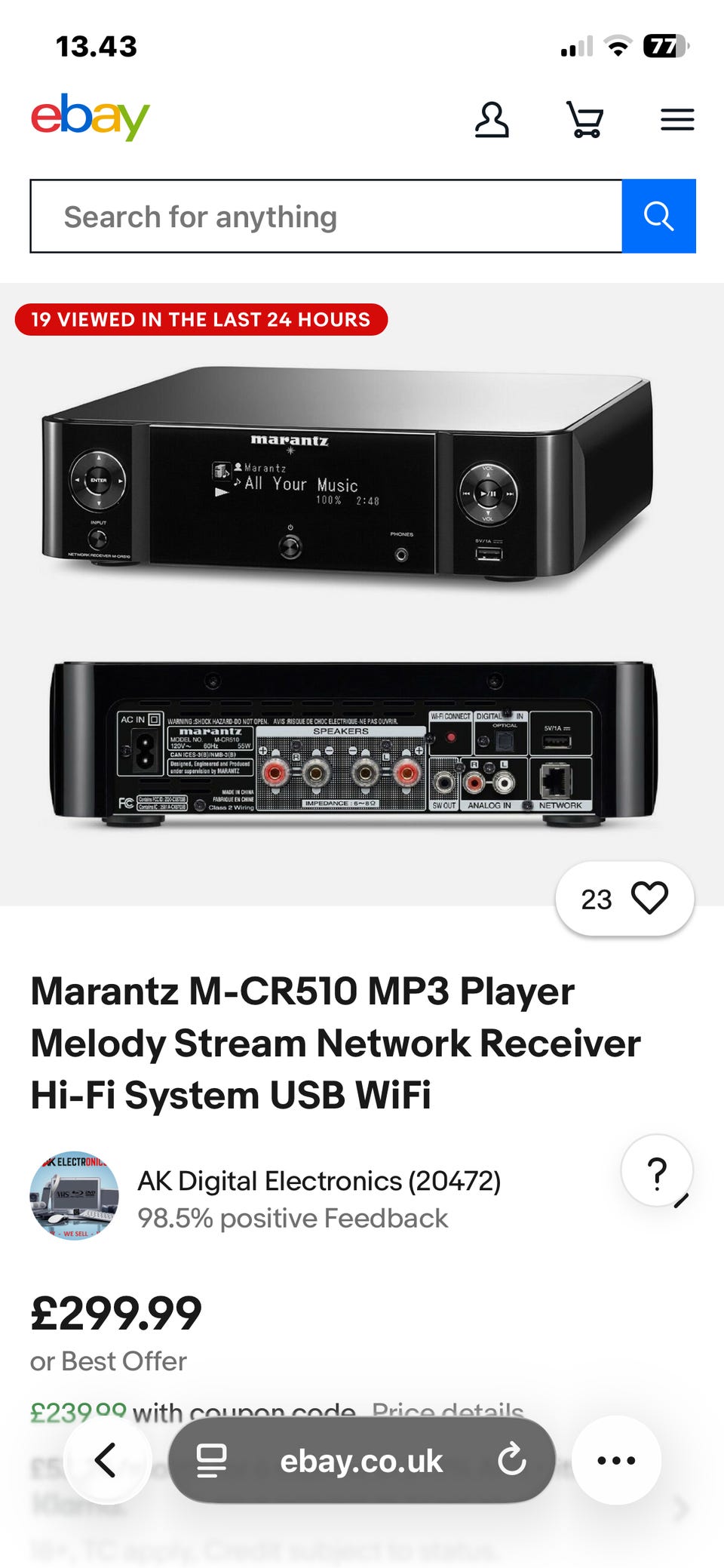724x1568 pixels.
Task: Open the question mark help button
Action: [657, 1173]
